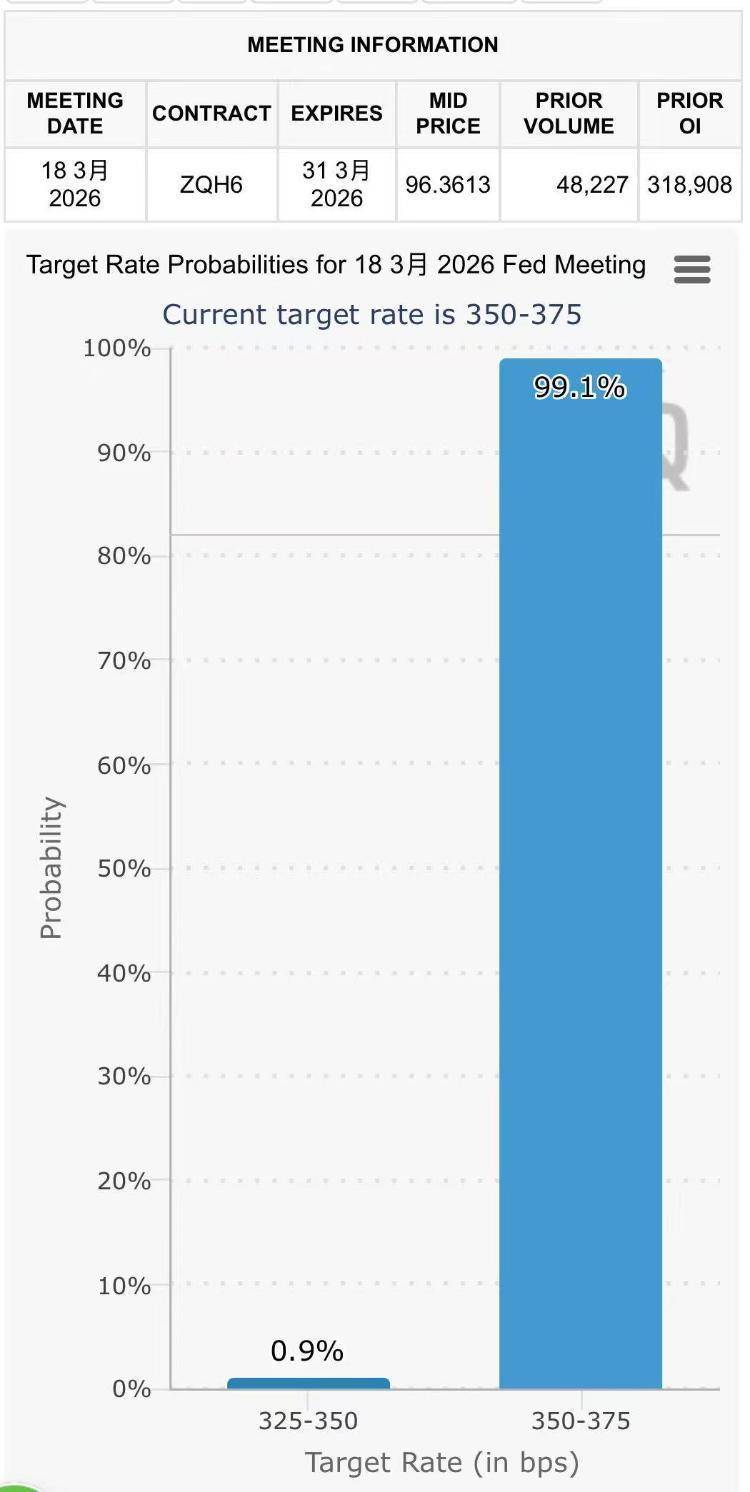Tap the 350-375 probability bar

(x=580, y=870)
